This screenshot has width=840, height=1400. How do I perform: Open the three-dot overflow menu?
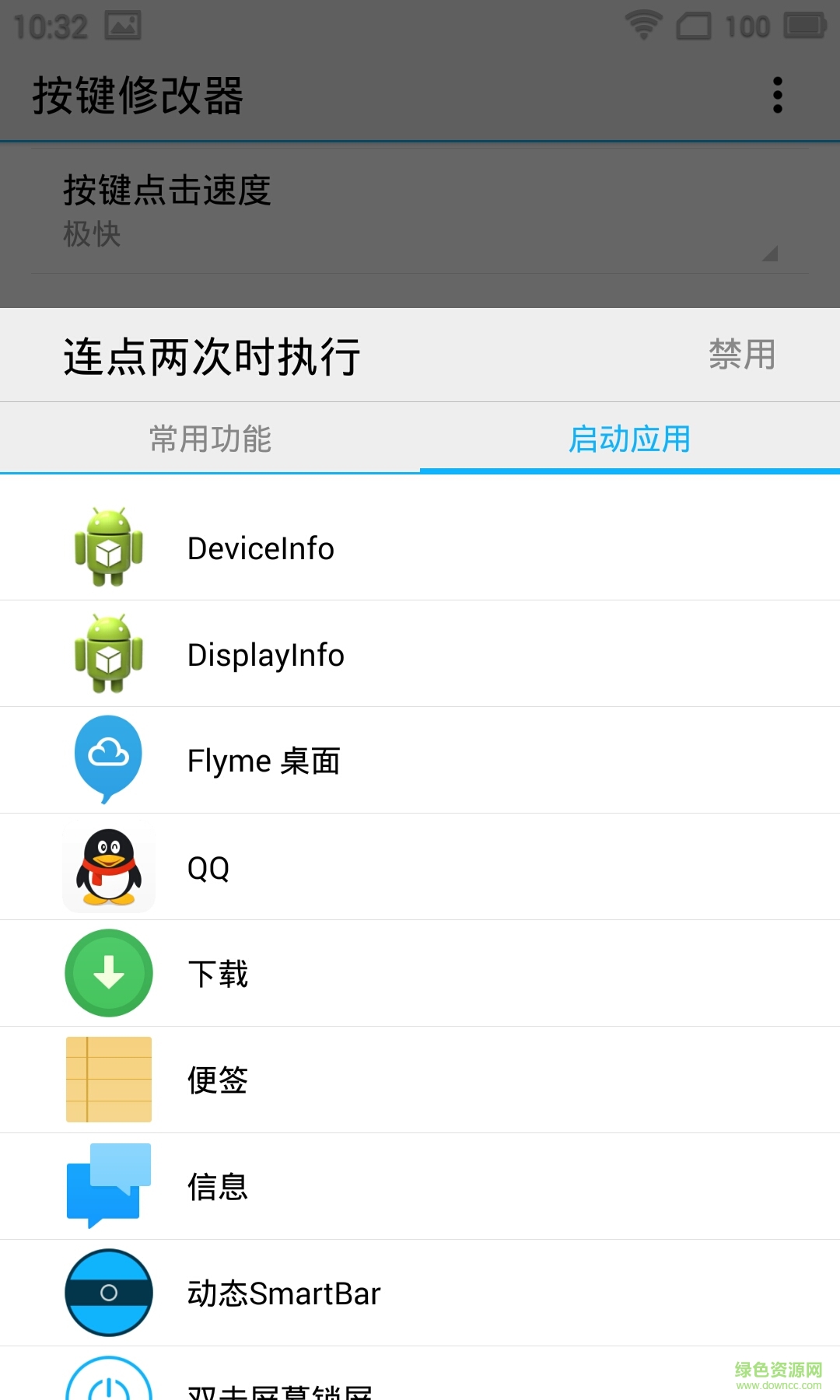tap(776, 96)
